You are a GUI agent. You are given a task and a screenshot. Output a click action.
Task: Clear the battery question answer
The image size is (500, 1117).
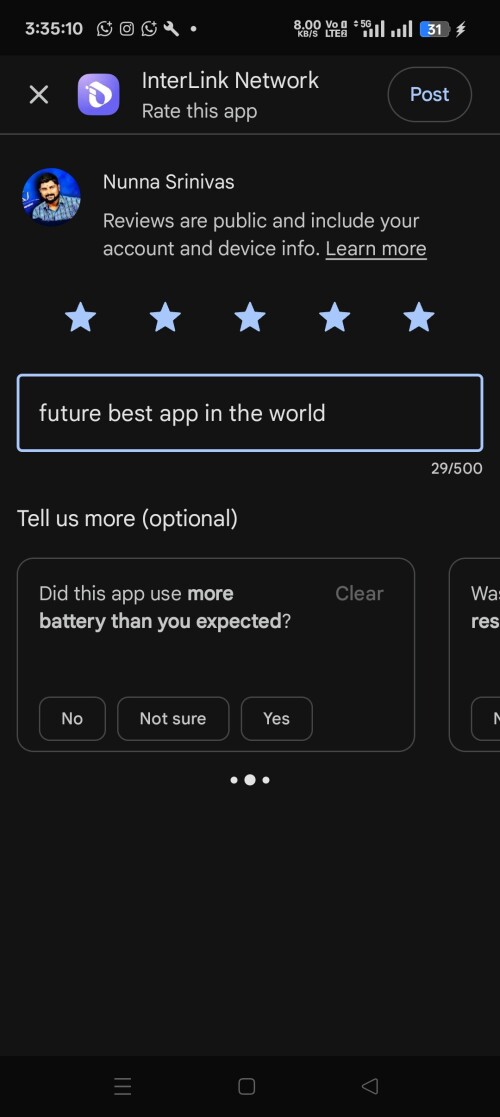[x=359, y=593]
